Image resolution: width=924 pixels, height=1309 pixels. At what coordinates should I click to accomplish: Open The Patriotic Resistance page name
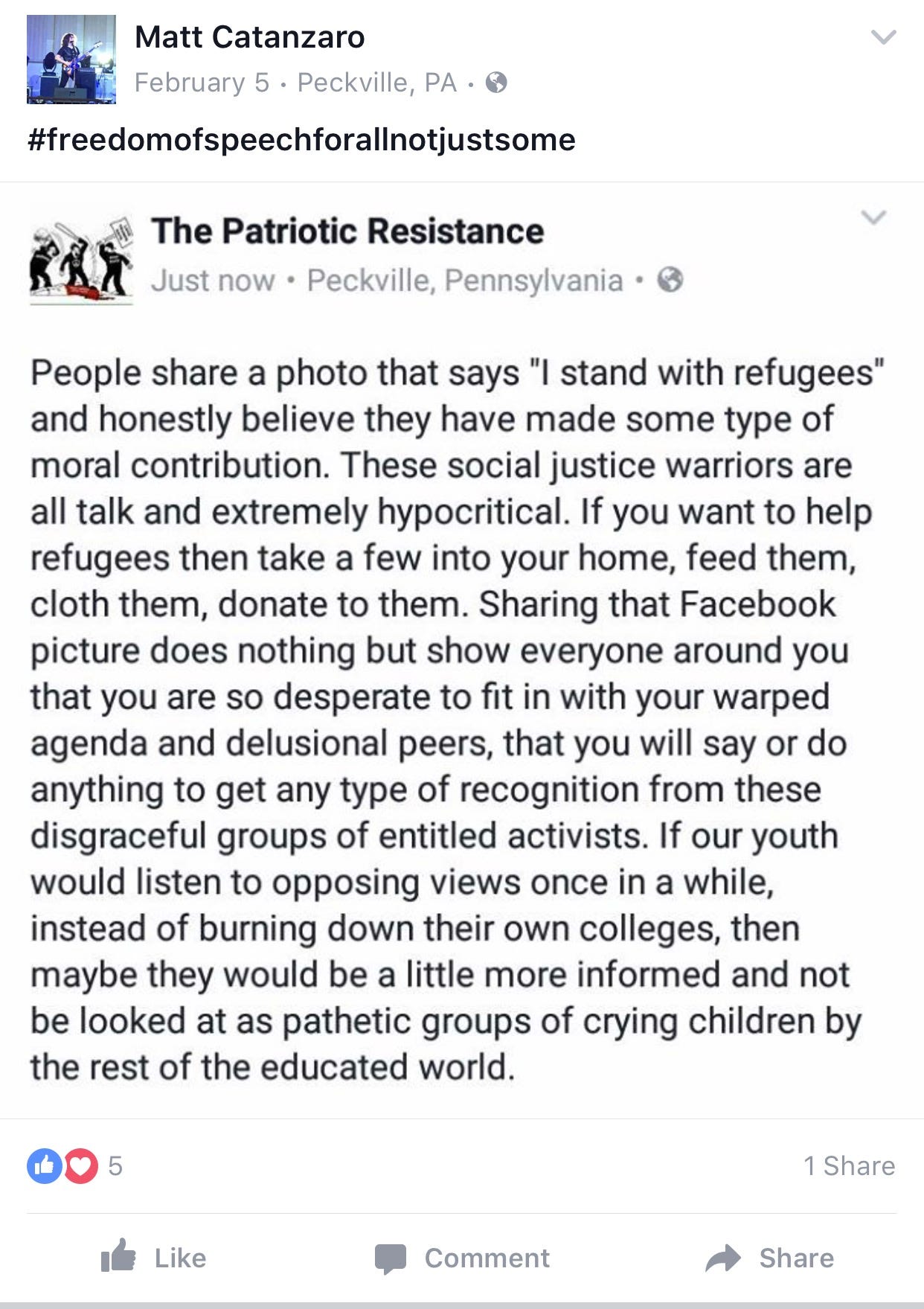click(x=347, y=231)
